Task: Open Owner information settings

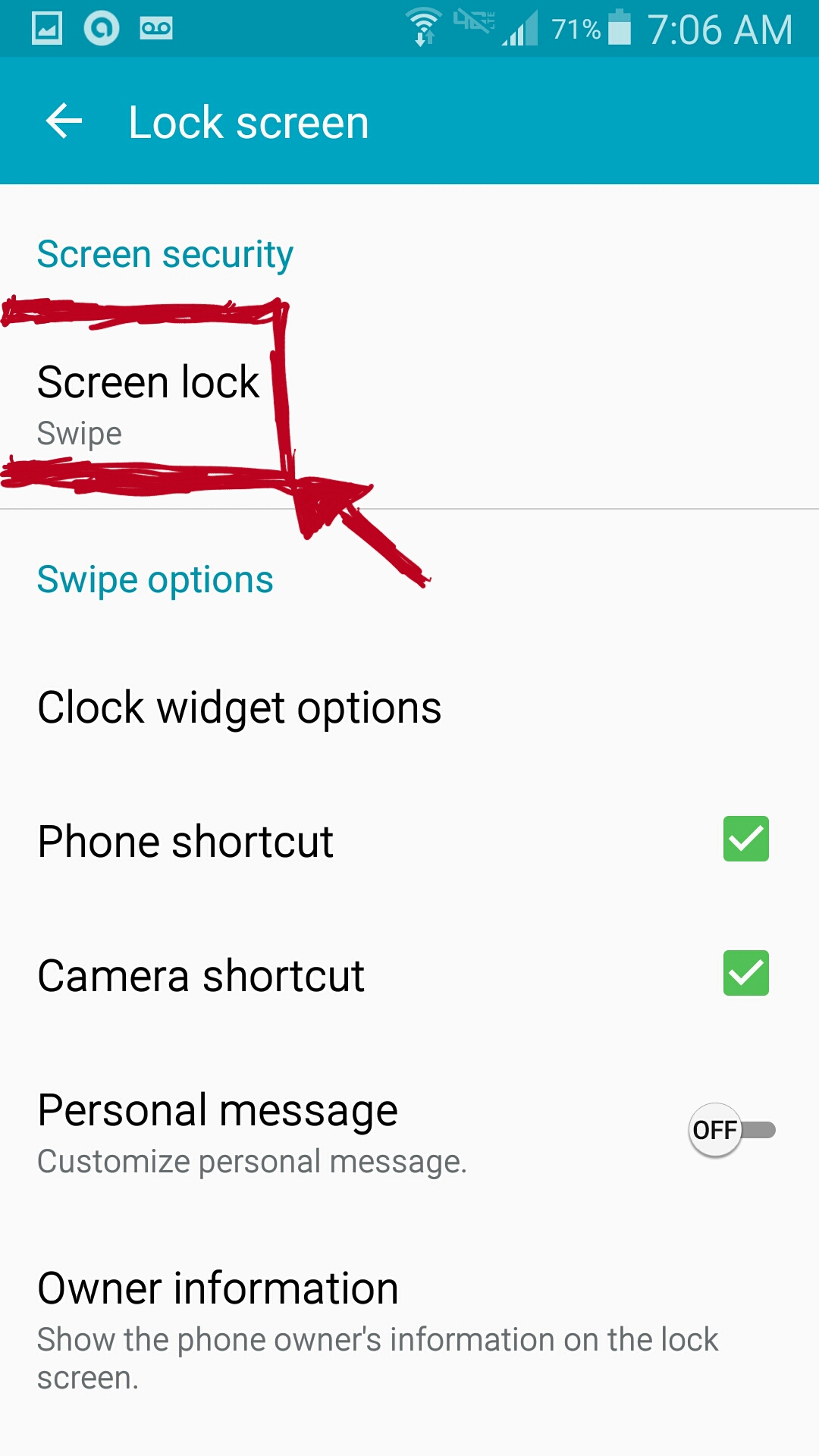Action: point(378,1329)
